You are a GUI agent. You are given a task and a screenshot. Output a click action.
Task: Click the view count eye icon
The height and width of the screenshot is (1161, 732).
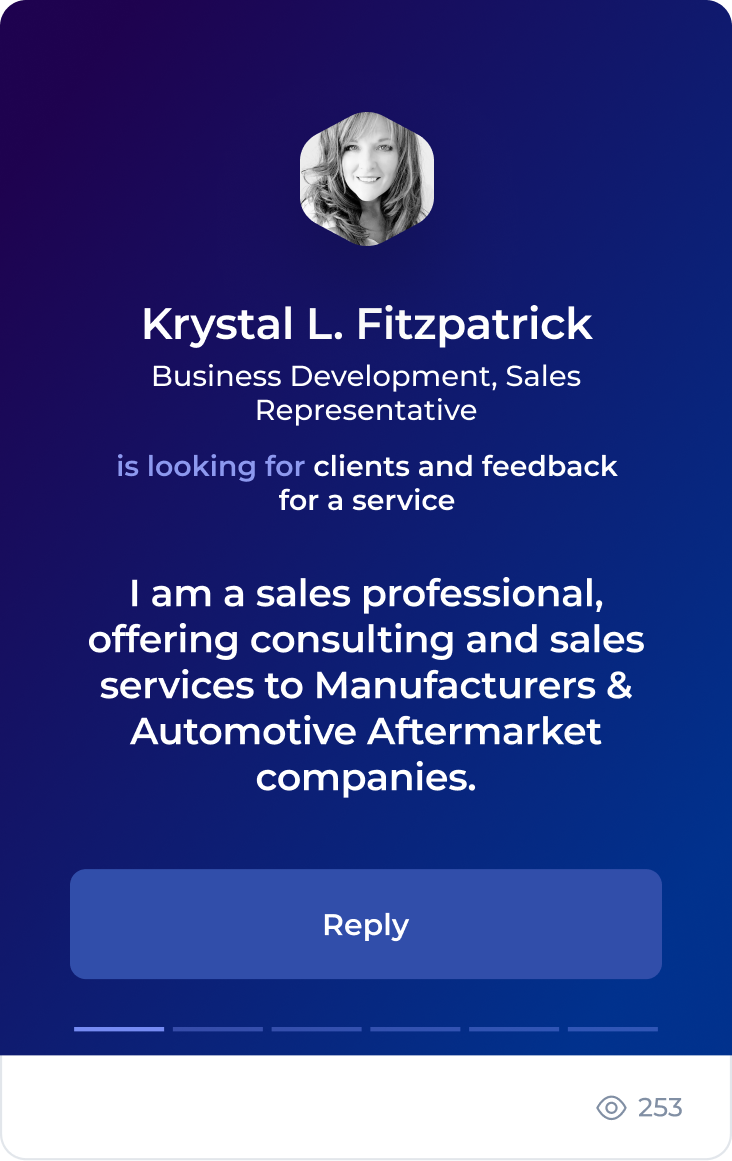tap(611, 1108)
